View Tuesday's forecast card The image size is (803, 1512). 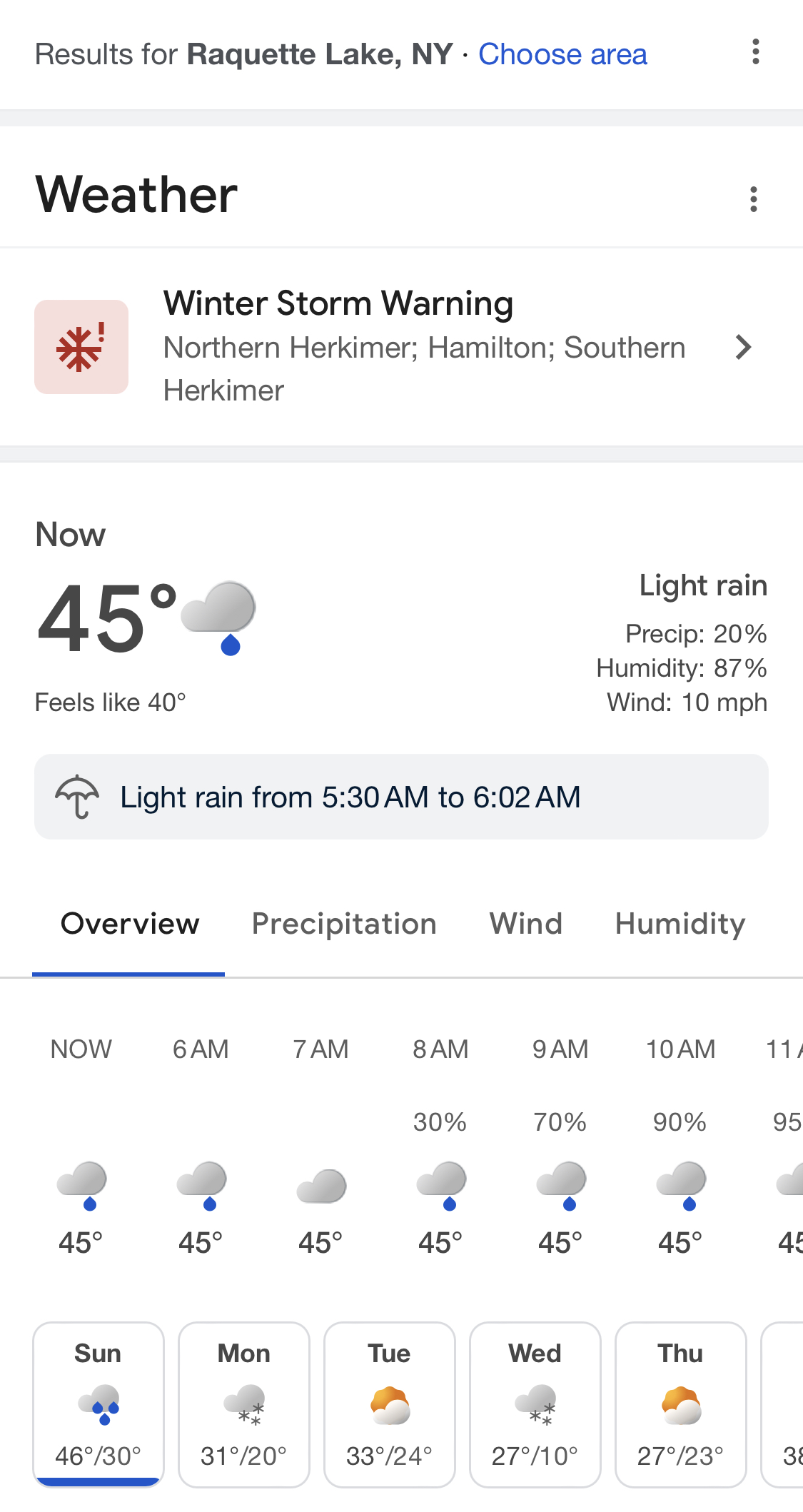tap(390, 1404)
